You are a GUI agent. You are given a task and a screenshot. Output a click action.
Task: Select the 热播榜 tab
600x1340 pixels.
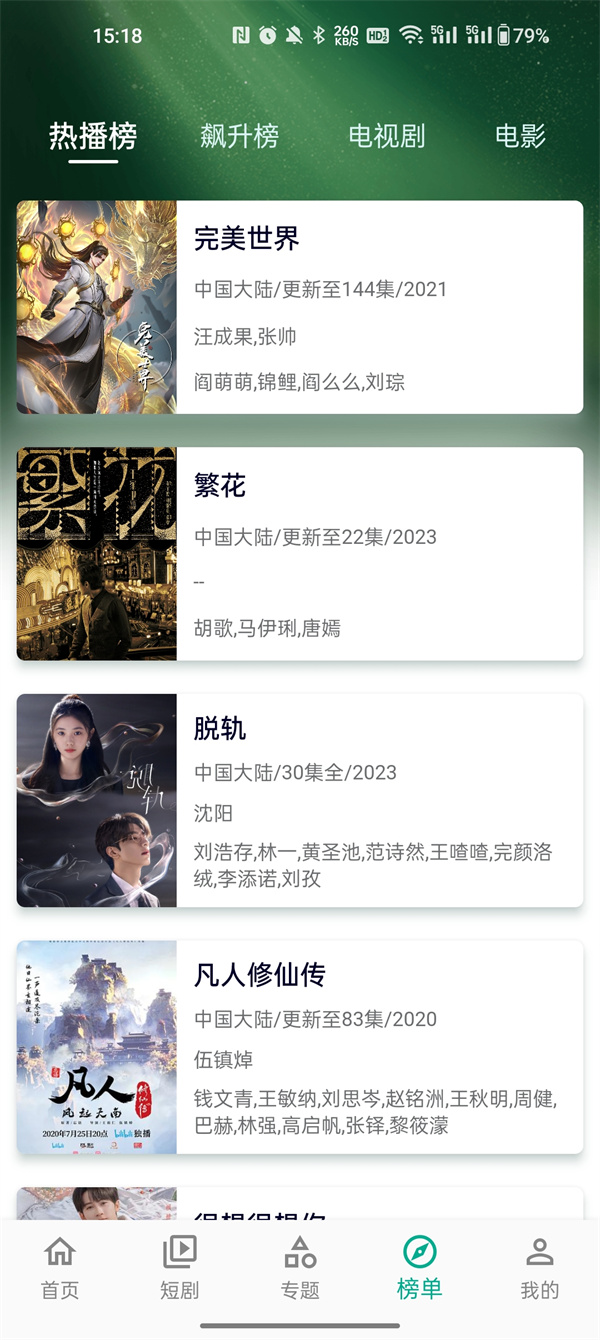[93, 136]
